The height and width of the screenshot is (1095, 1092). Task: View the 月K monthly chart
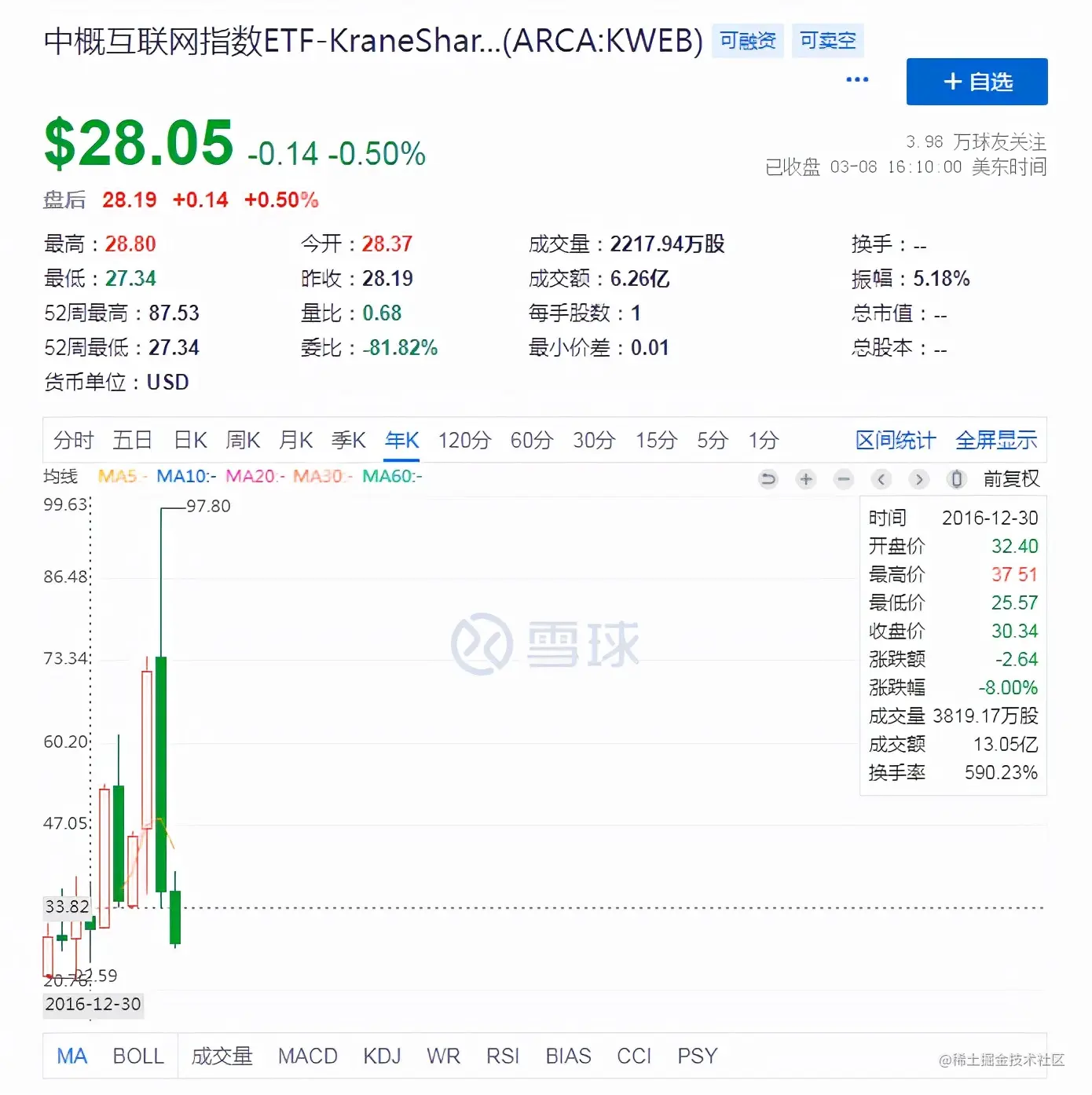point(295,440)
